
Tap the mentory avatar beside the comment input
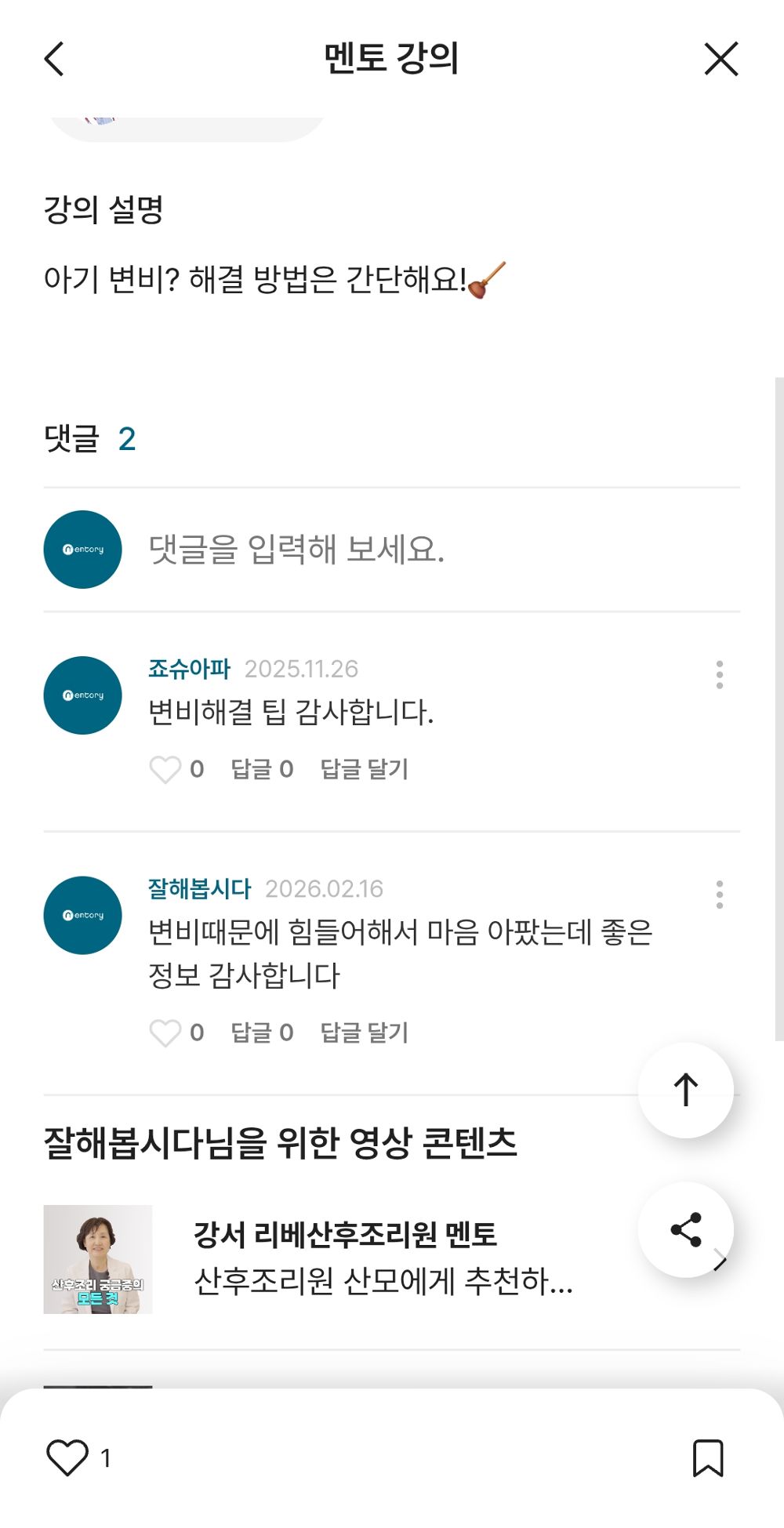coord(82,549)
